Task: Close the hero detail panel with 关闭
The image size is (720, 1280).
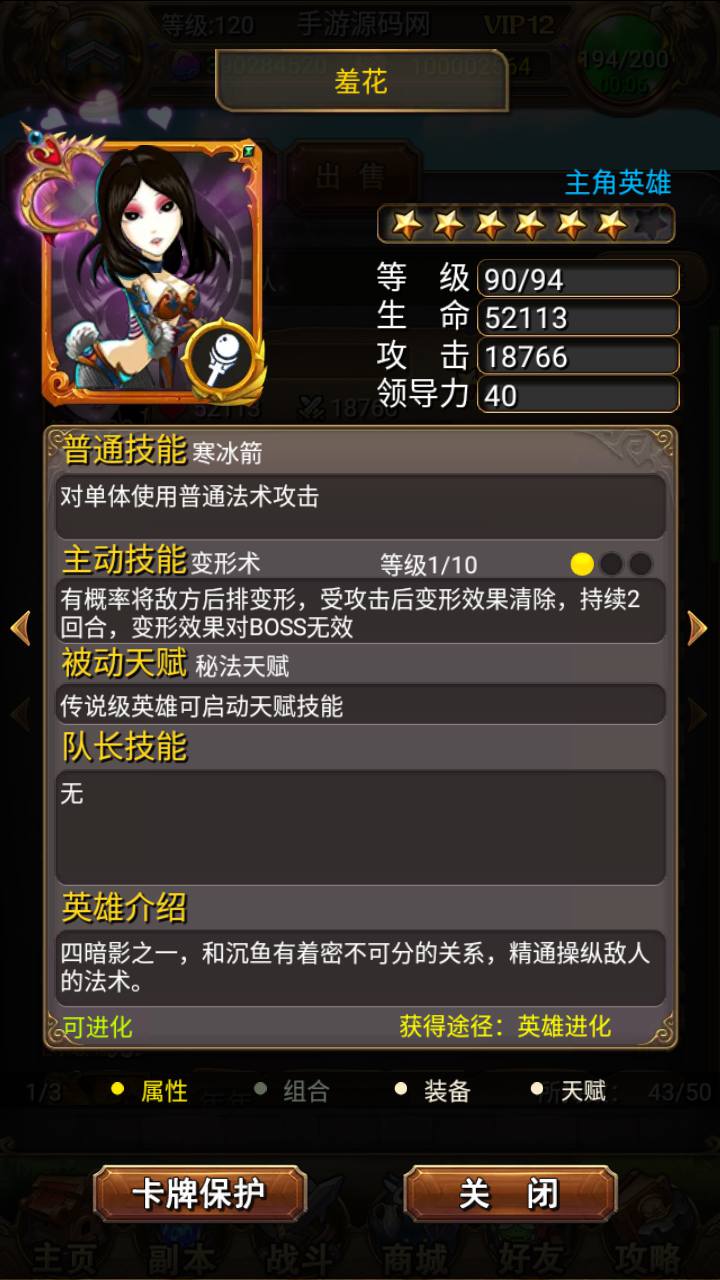Action: [510, 1194]
